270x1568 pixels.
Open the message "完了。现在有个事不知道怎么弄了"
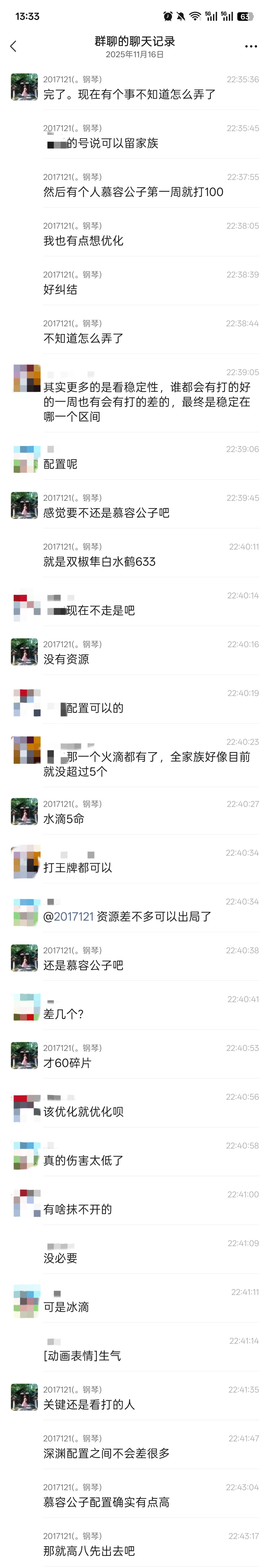pos(129,94)
